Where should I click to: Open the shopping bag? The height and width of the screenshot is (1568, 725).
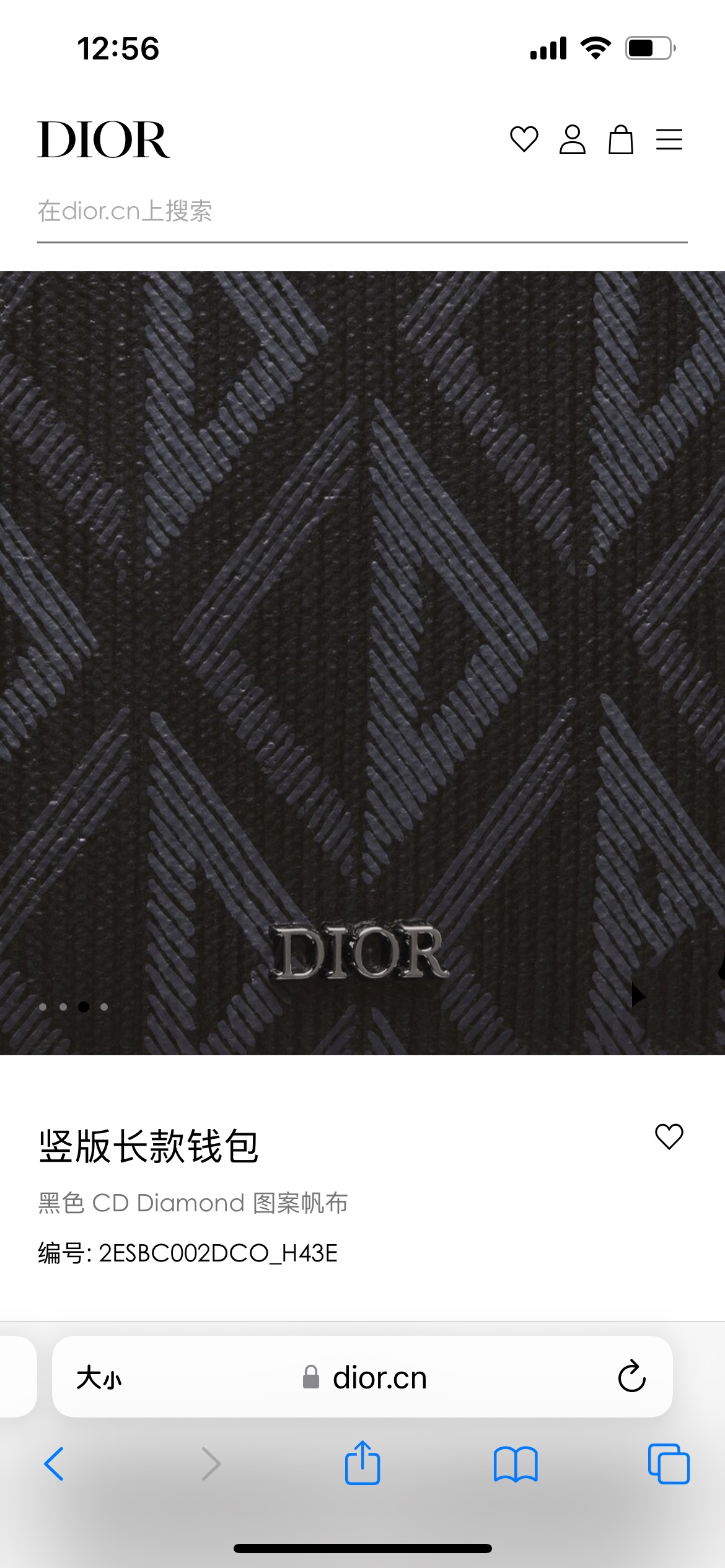(620, 139)
